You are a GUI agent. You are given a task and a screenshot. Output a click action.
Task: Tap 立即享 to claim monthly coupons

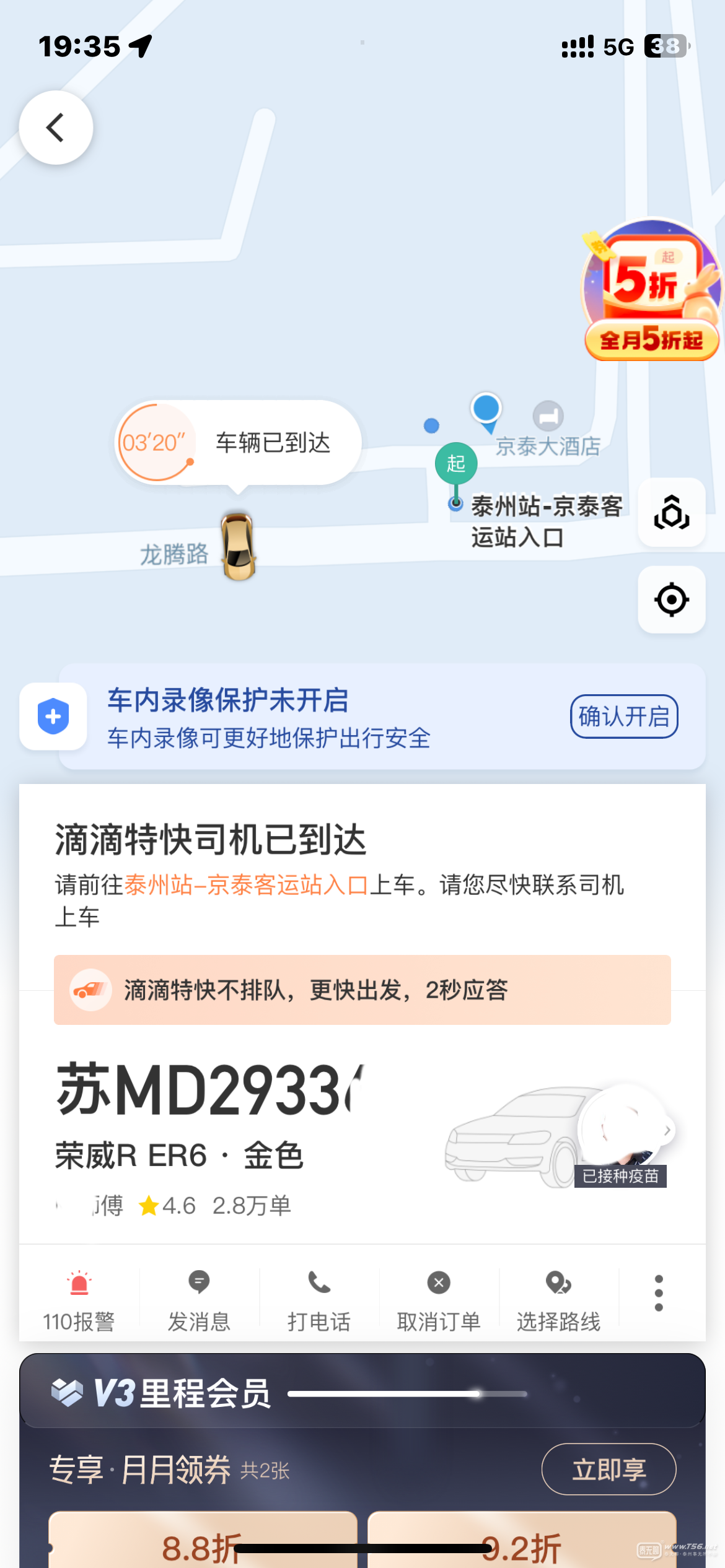609,1470
